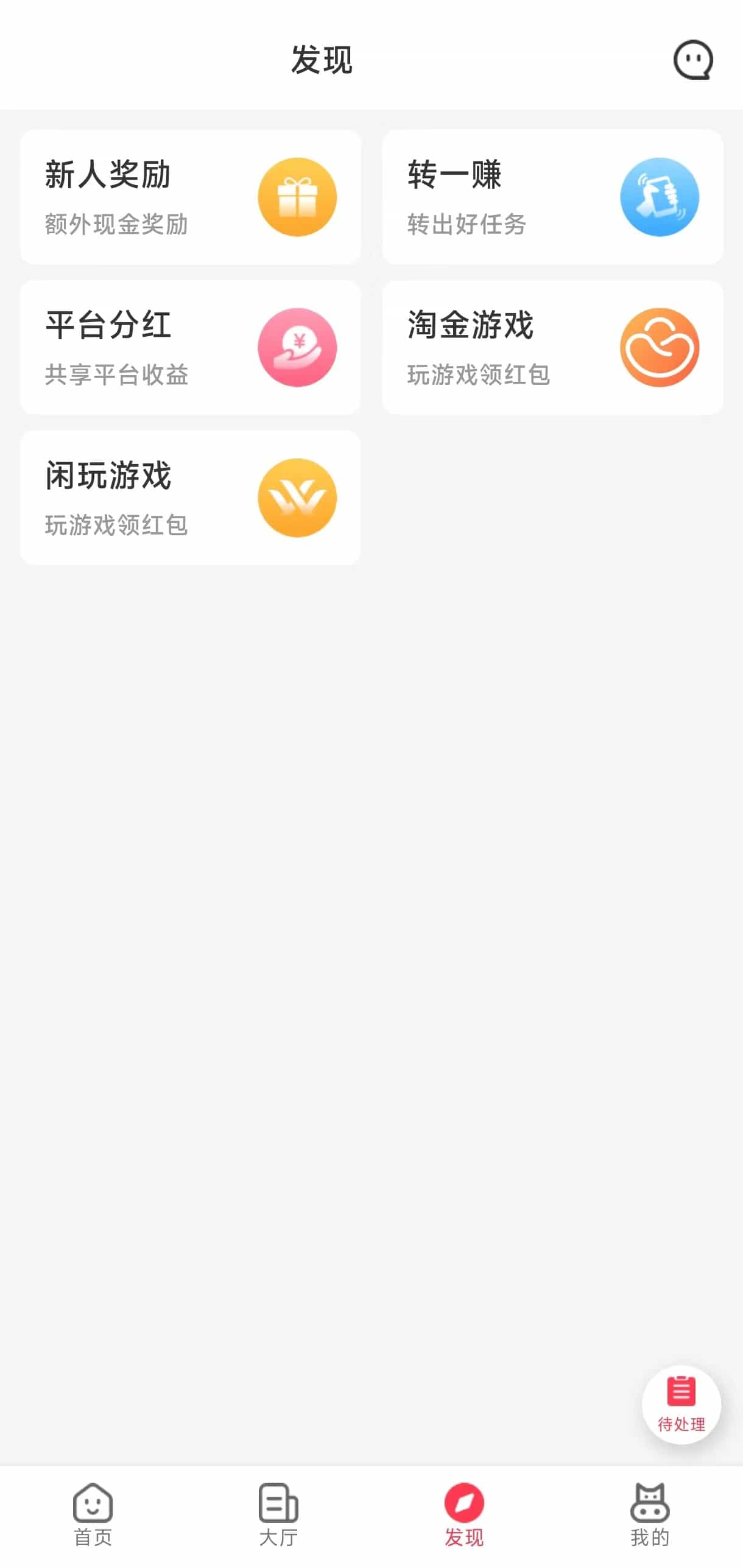
Task: Tap the 转一赚 phone-sharing icon
Action: pyautogui.click(x=660, y=197)
